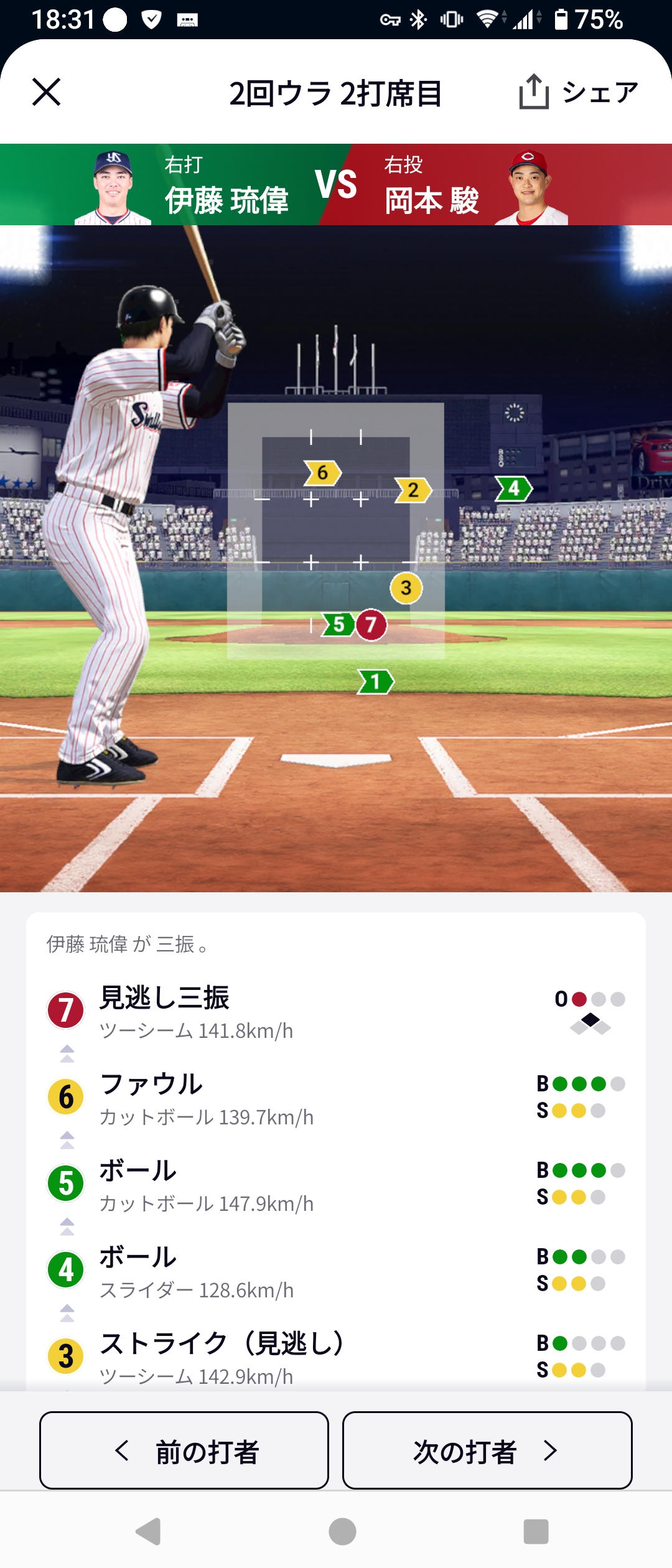Share this at-bat via シェア

[579, 93]
